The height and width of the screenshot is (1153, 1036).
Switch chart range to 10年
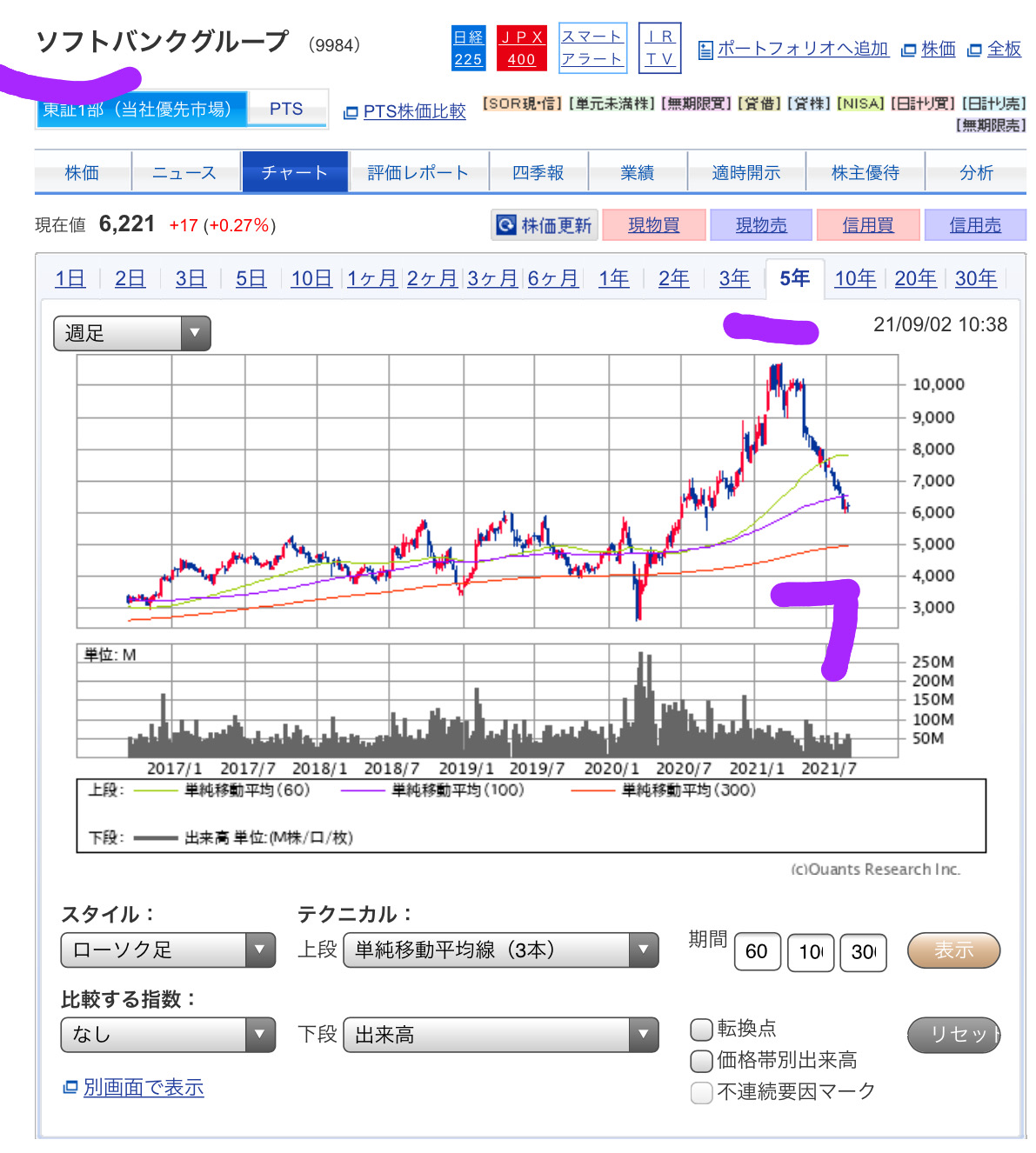(x=854, y=278)
